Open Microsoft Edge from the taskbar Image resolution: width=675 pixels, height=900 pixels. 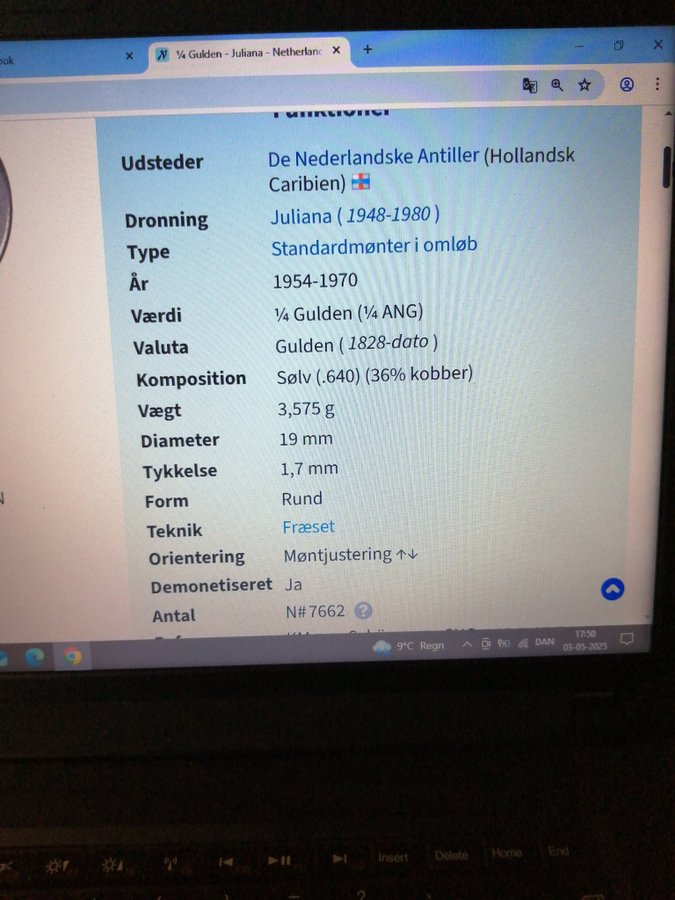(x=34, y=657)
